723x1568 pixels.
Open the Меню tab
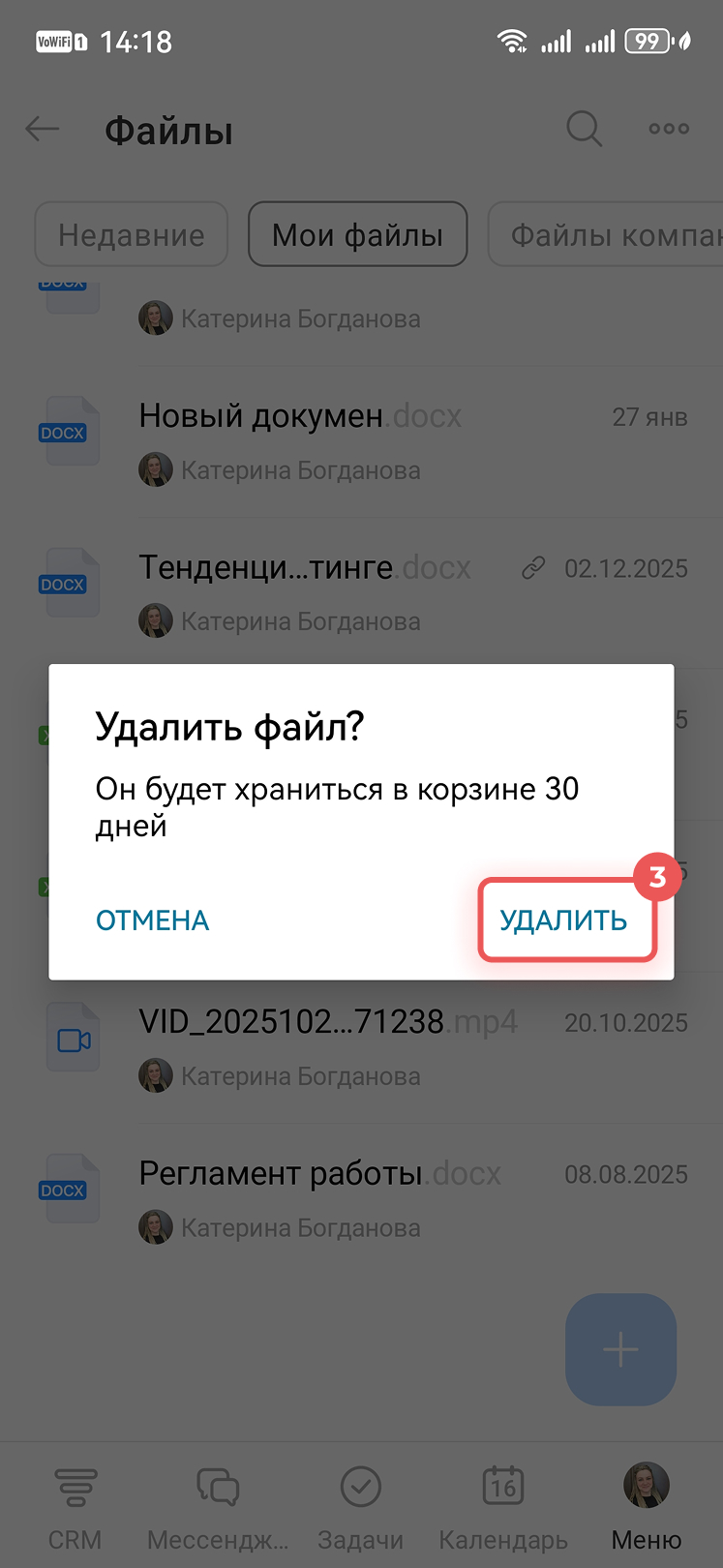pyautogui.click(x=647, y=1506)
